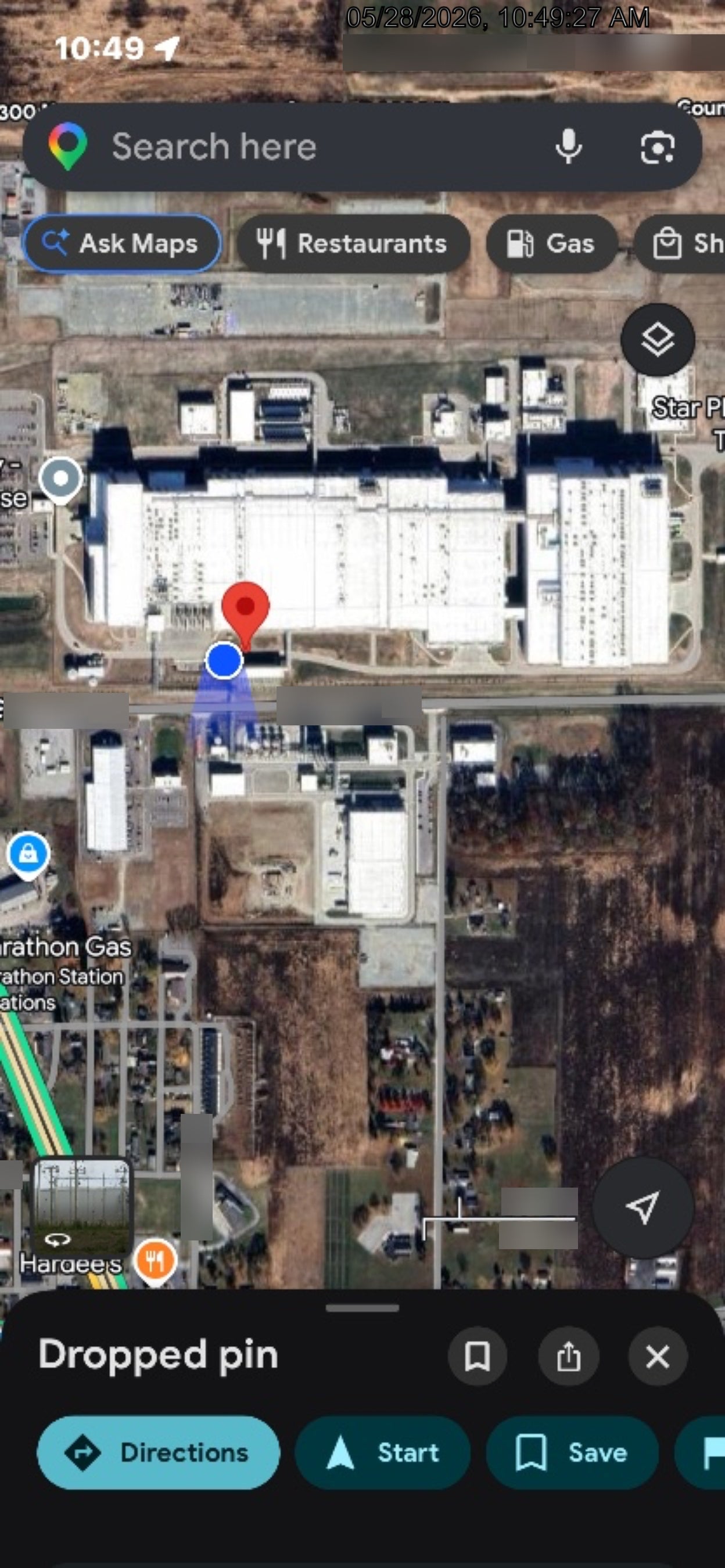Show nearby Gas stations chip
Image resolution: width=725 pixels, height=1568 pixels.
[551, 243]
